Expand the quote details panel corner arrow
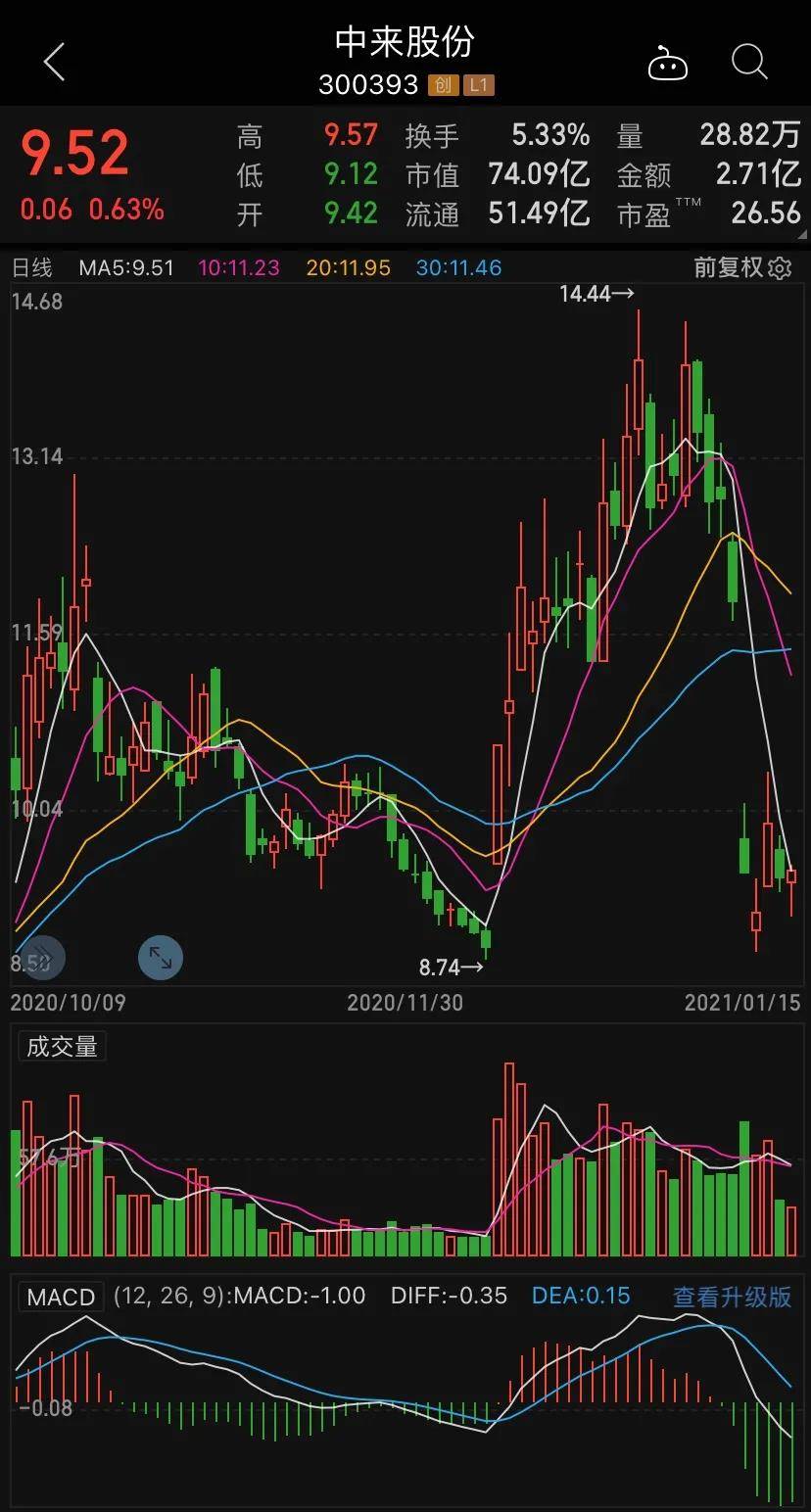 802,235
